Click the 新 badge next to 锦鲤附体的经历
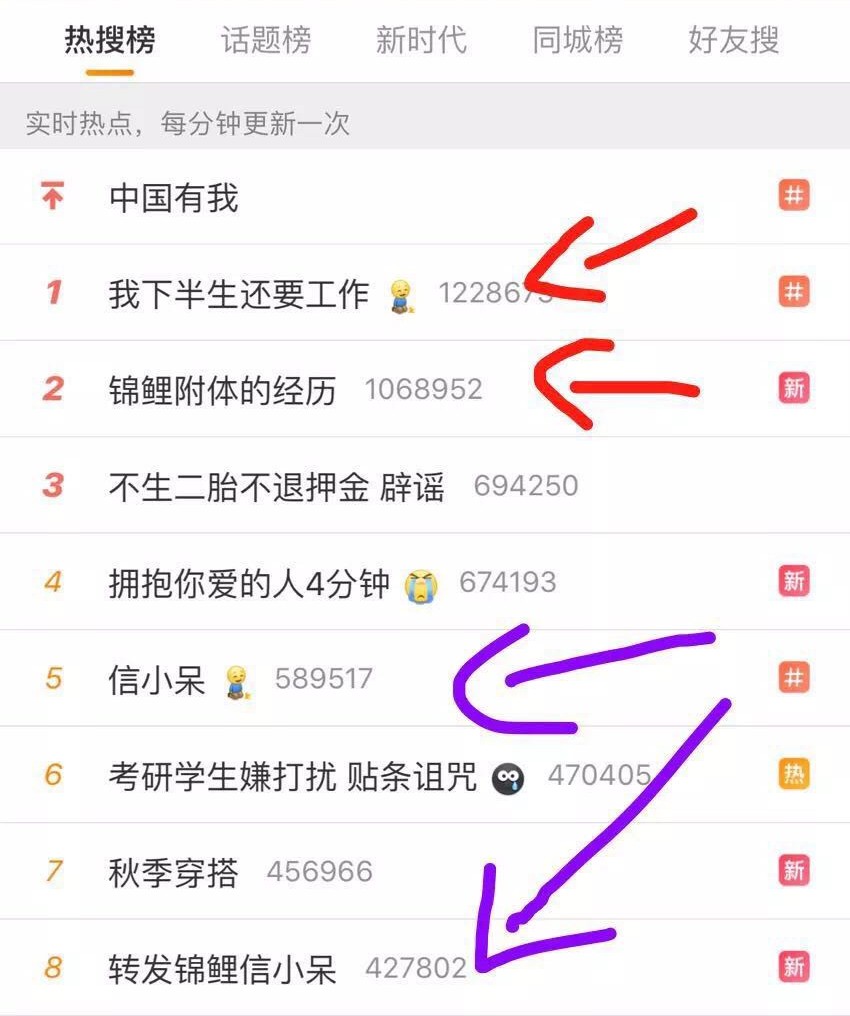 pos(793,389)
